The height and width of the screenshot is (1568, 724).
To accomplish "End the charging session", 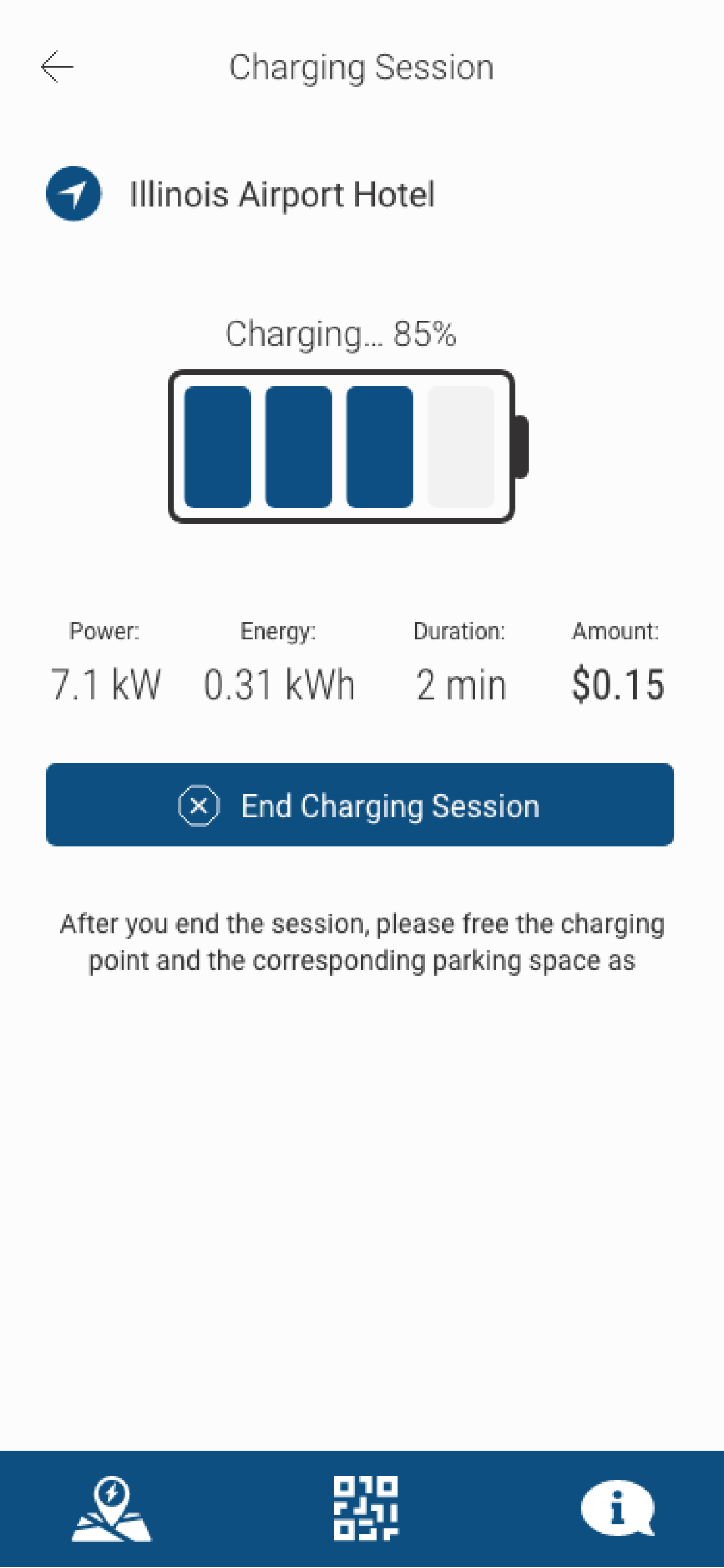I will (360, 804).
